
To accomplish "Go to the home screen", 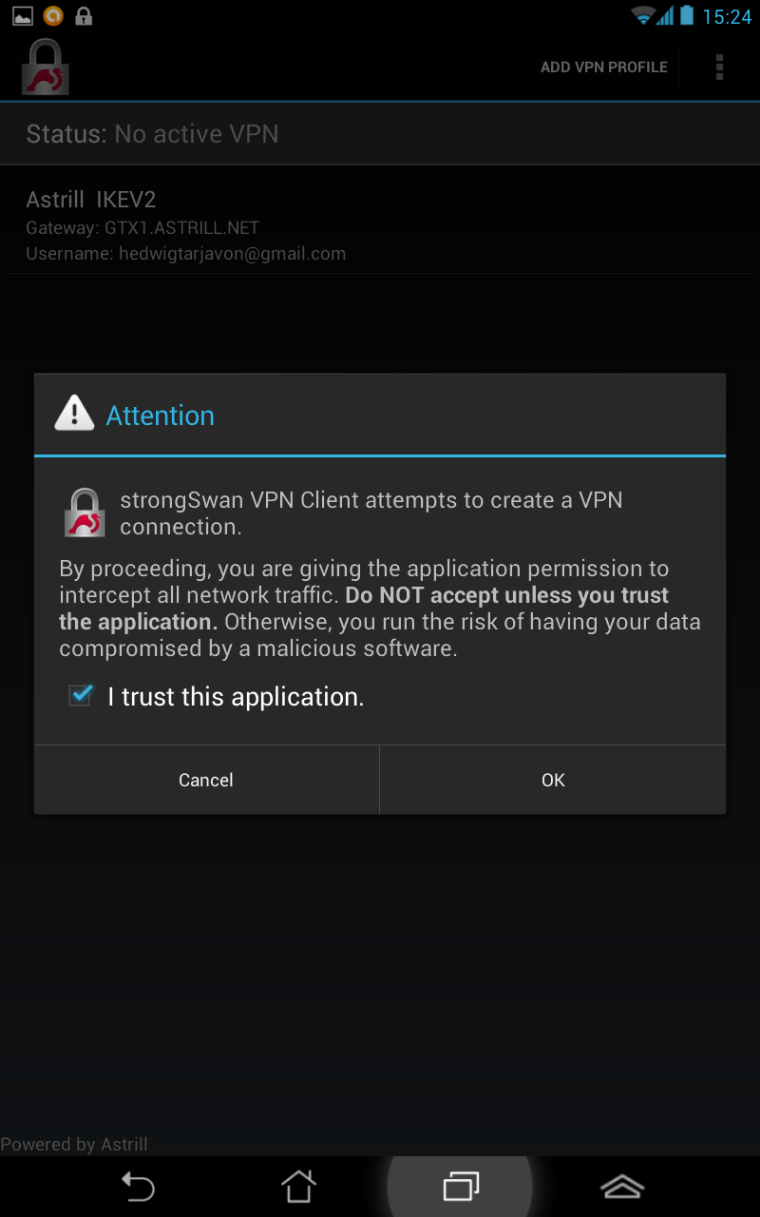I will [298, 1187].
